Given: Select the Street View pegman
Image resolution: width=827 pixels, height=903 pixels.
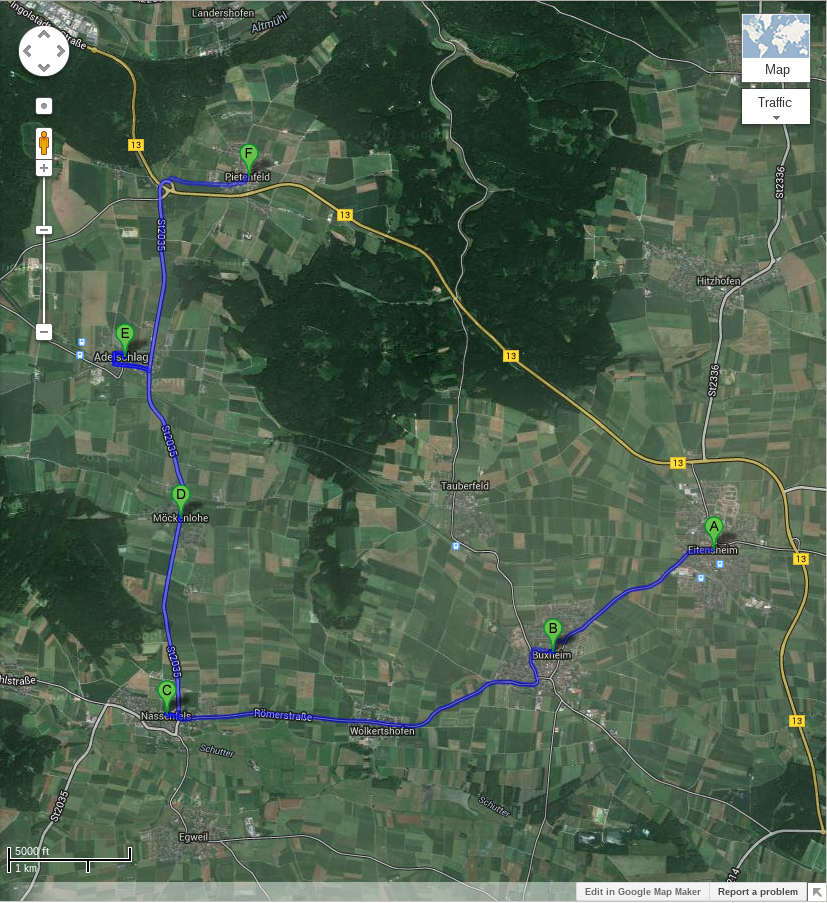Looking at the screenshot, I should [44, 142].
